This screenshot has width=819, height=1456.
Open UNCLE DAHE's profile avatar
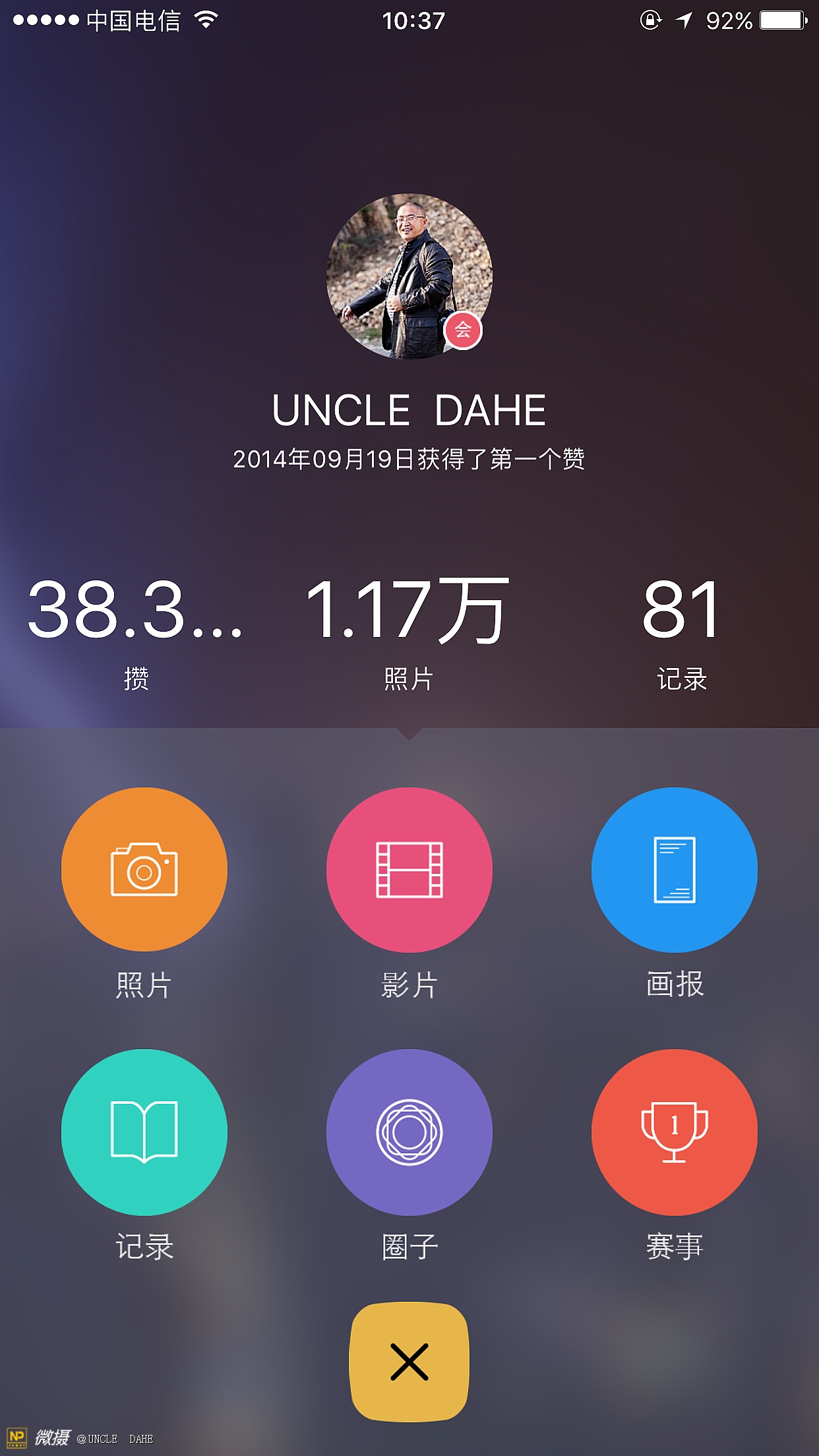click(x=409, y=276)
